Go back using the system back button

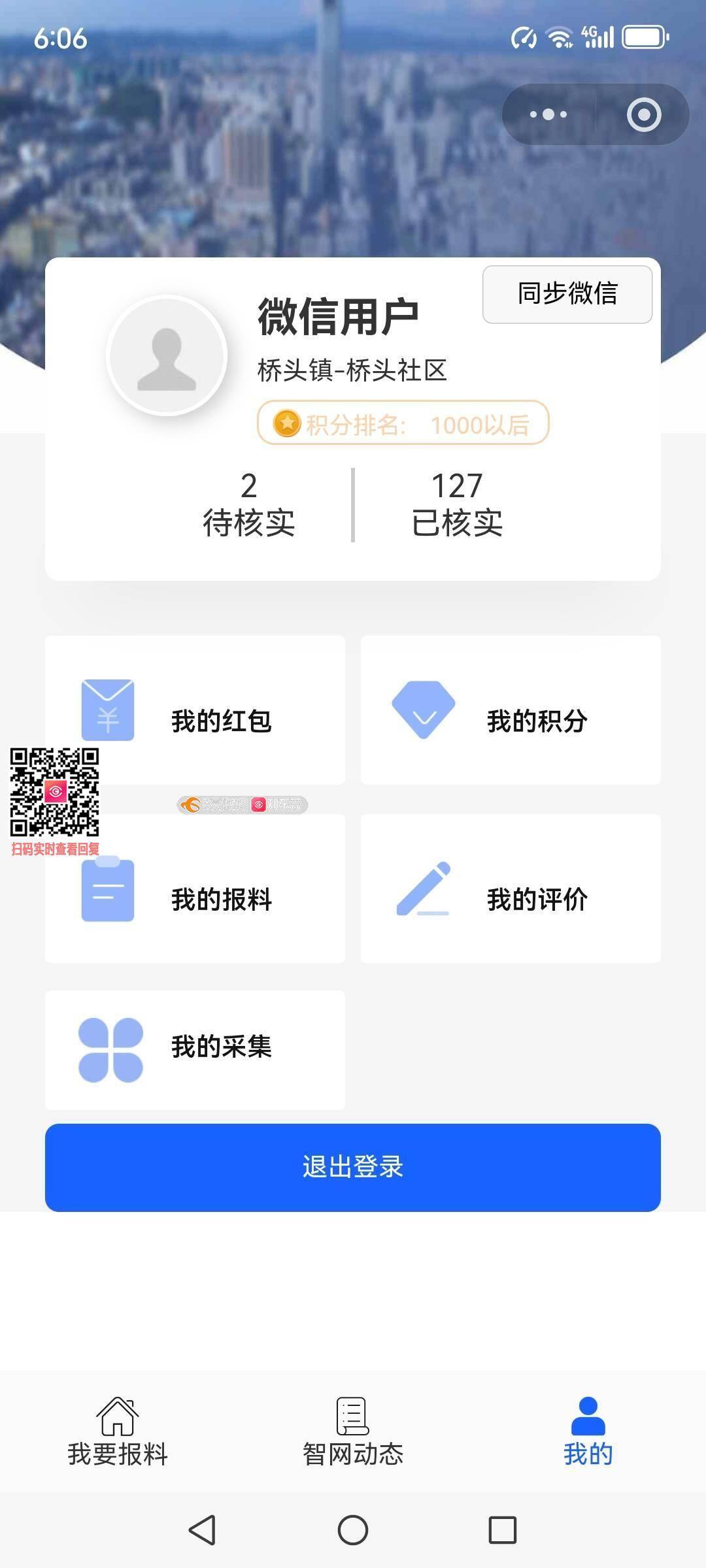(202, 1530)
